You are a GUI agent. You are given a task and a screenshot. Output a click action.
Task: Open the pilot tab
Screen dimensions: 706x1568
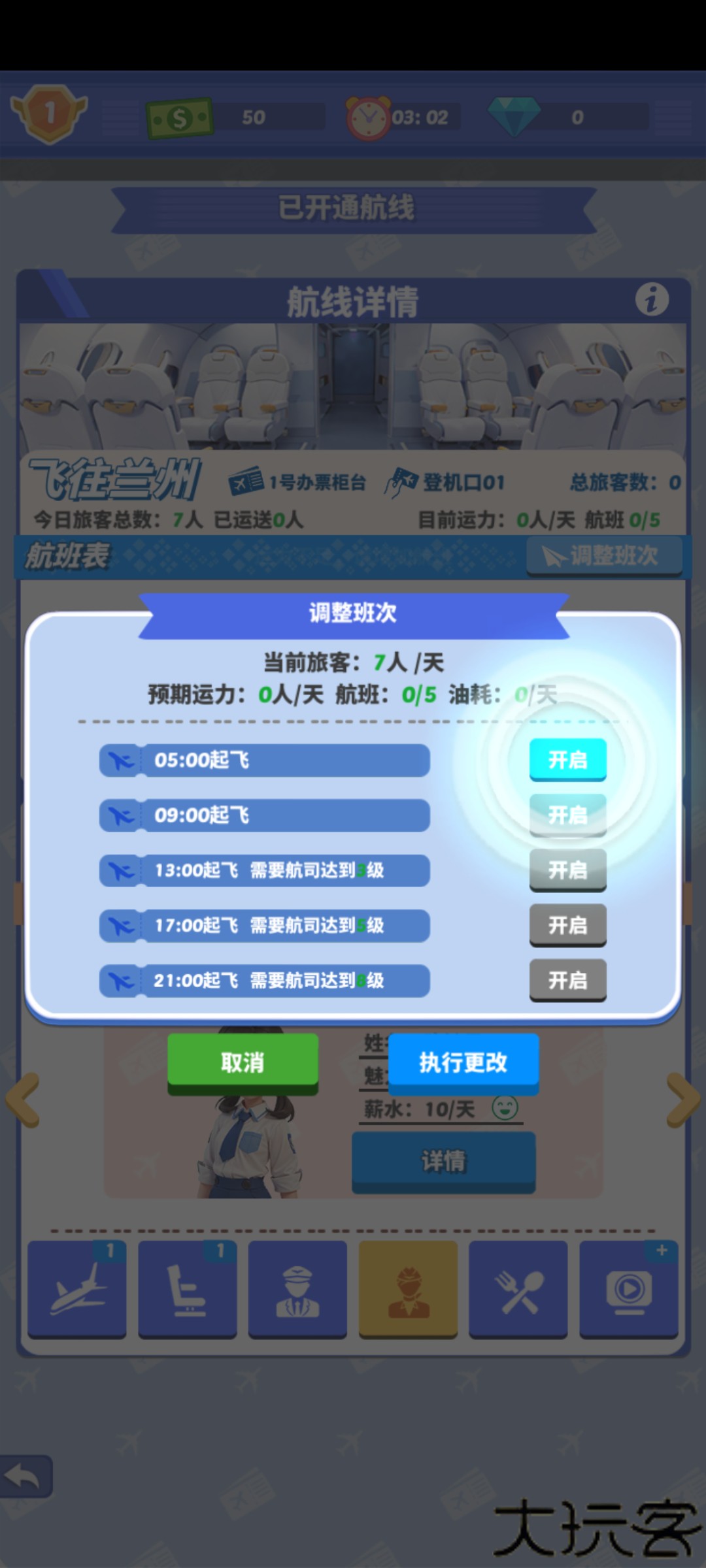[x=297, y=1288]
